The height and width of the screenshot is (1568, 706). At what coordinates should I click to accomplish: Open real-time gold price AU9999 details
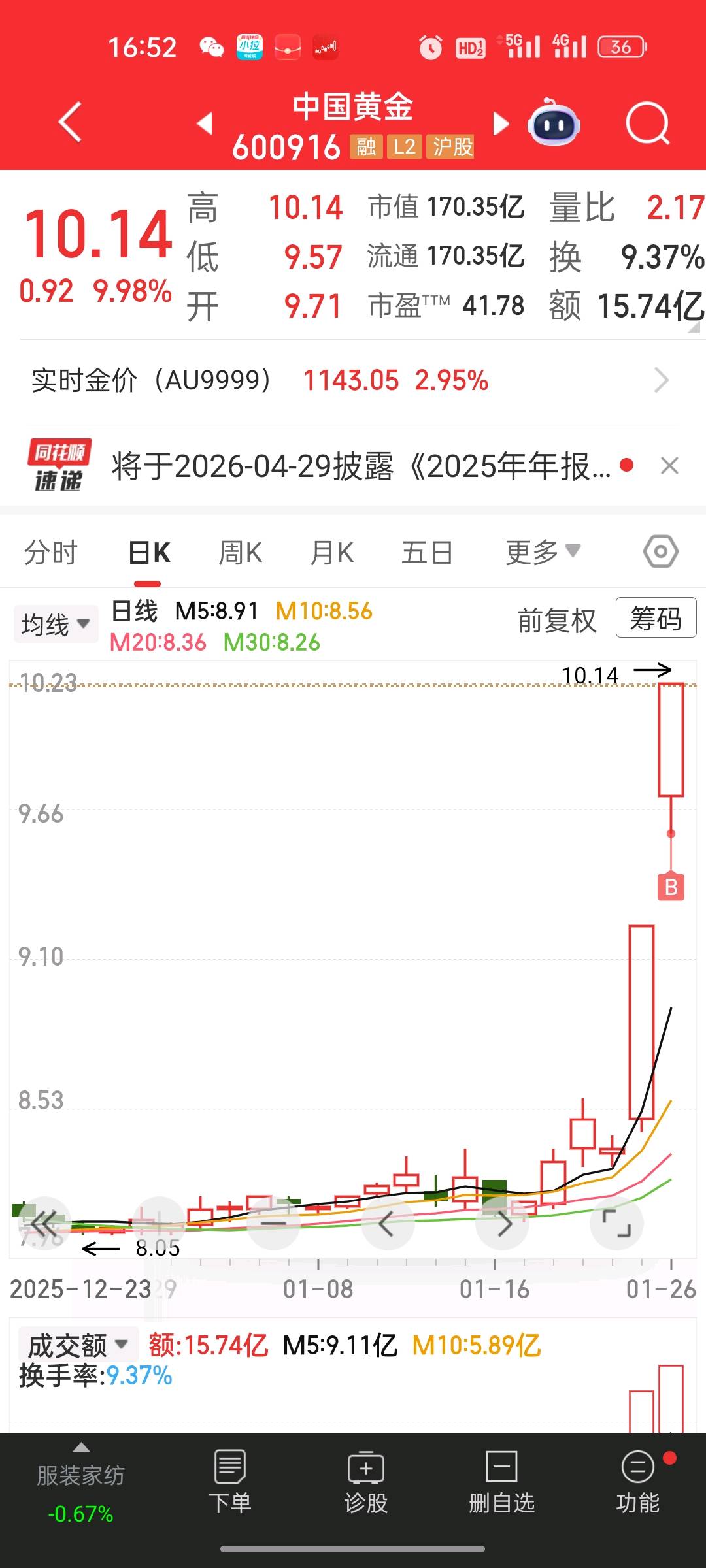tap(353, 380)
